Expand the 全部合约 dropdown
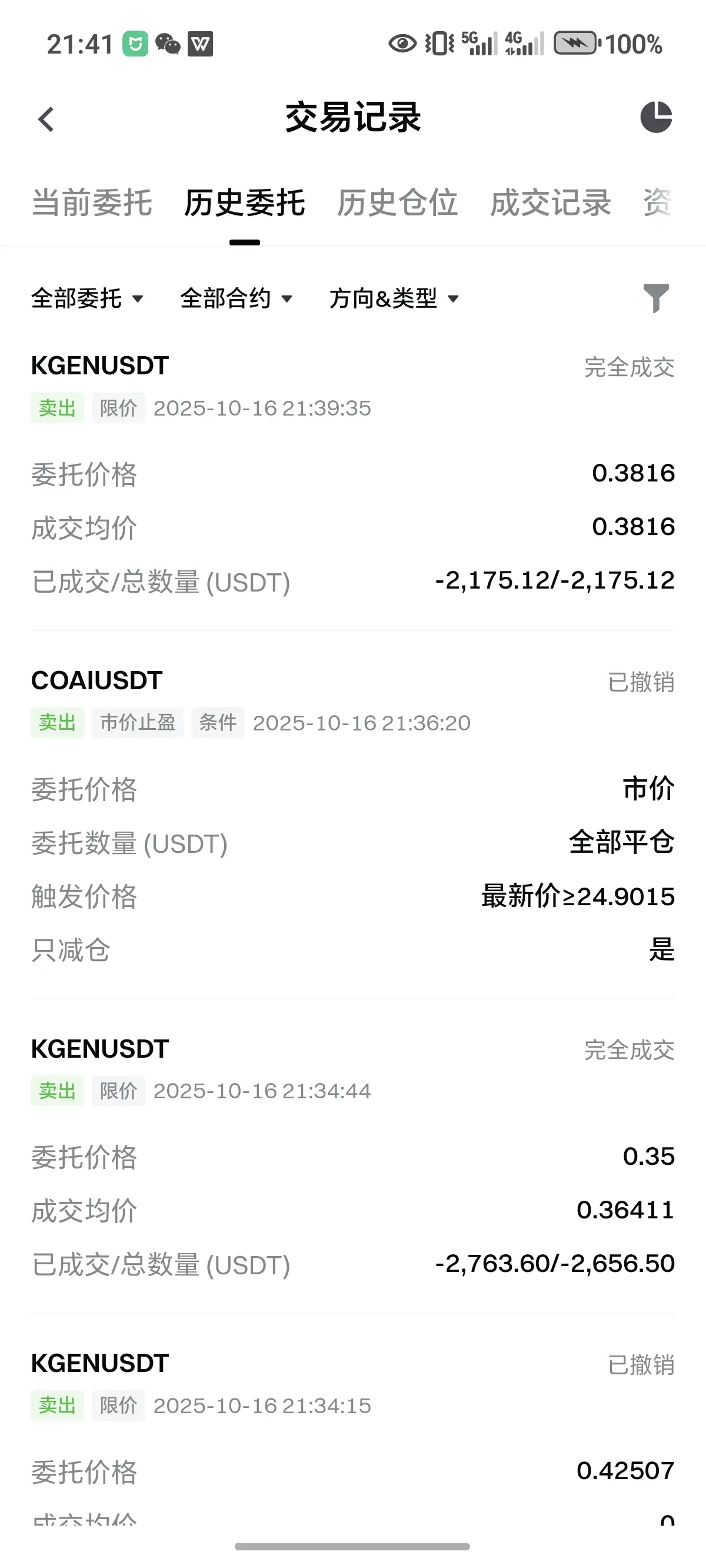The width and height of the screenshot is (706, 1568). [236, 298]
